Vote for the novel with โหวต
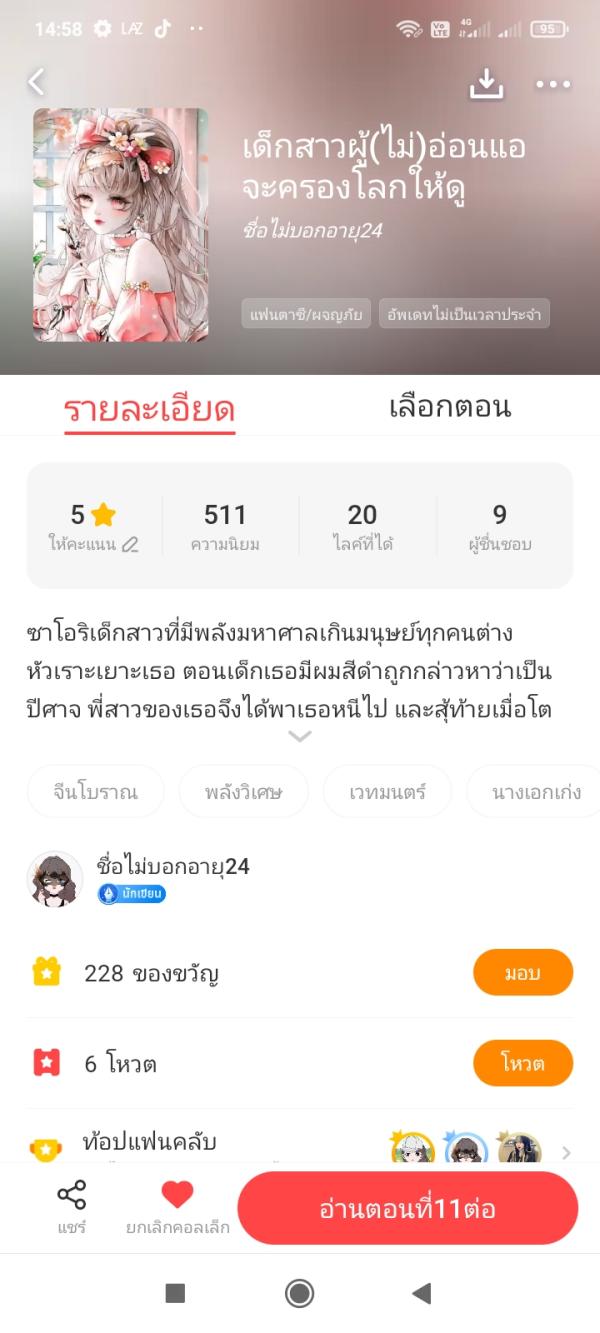This screenshot has width=600, height=1333. pyautogui.click(x=522, y=1063)
